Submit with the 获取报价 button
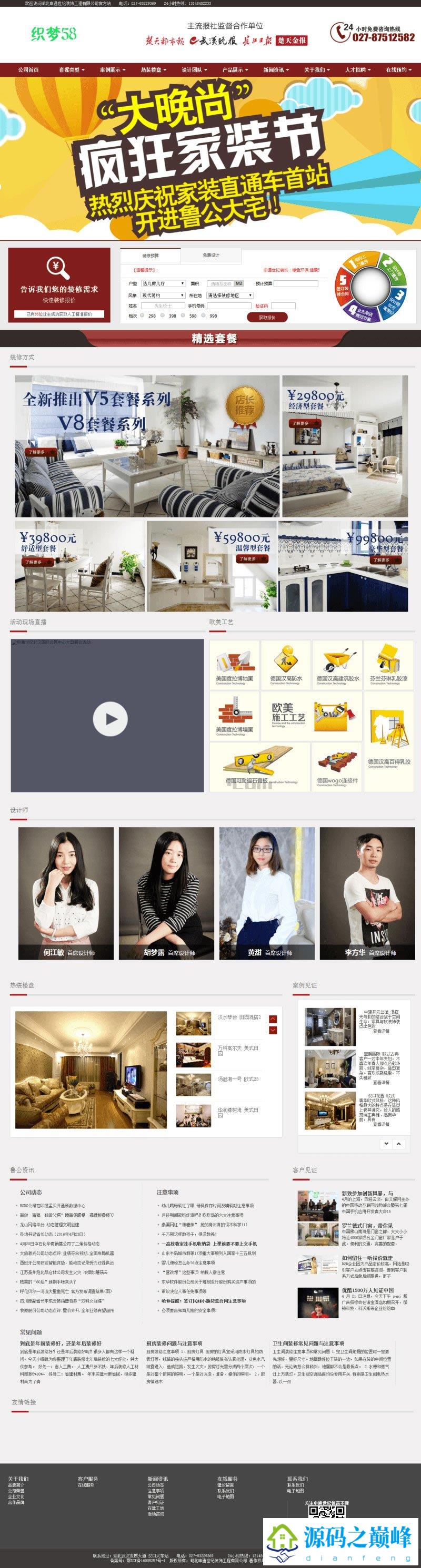Screen dimensions: 421x1568 click(x=267, y=317)
